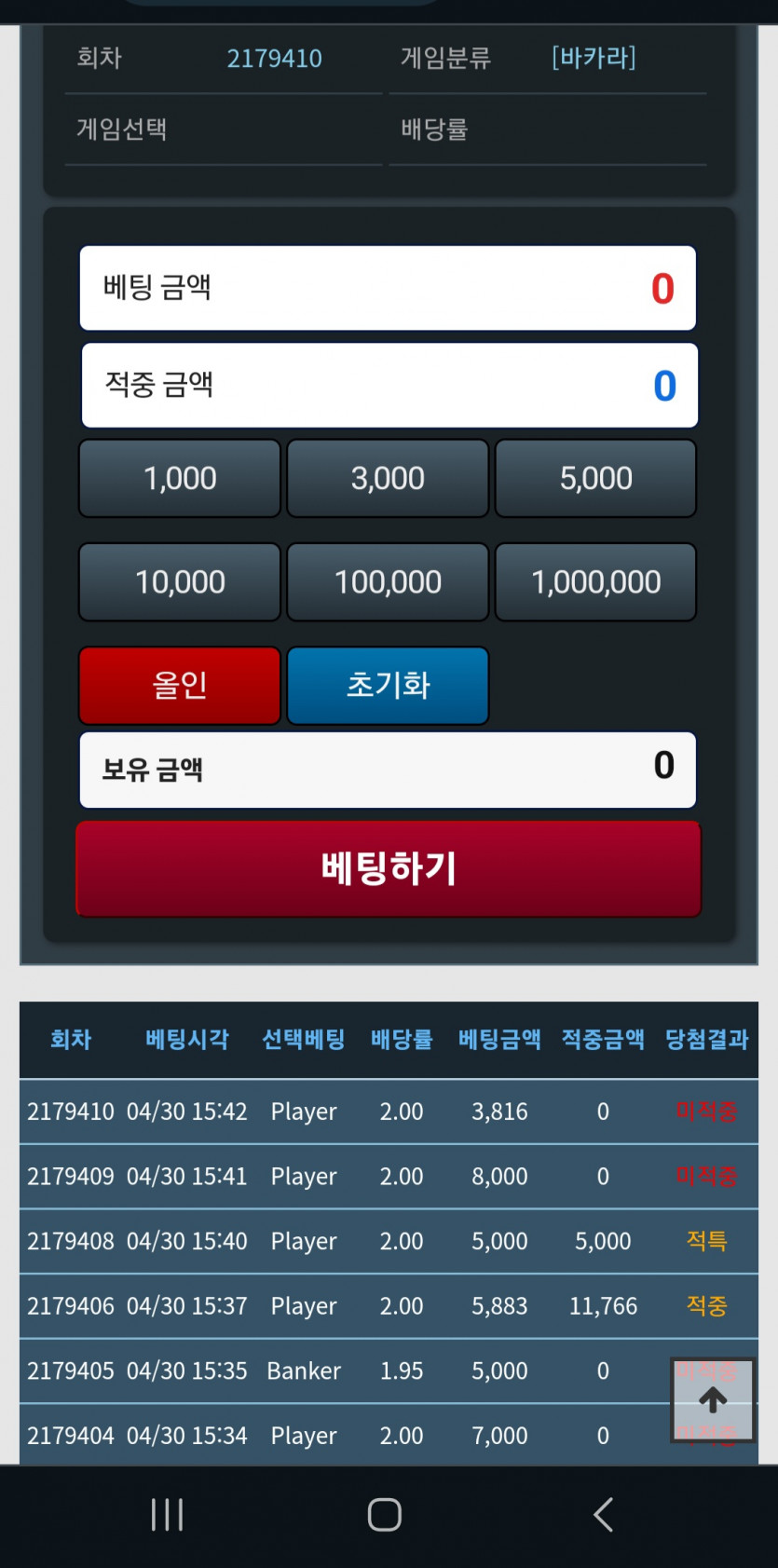Tap the 베팅 금액 amount field

pos(388,288)
